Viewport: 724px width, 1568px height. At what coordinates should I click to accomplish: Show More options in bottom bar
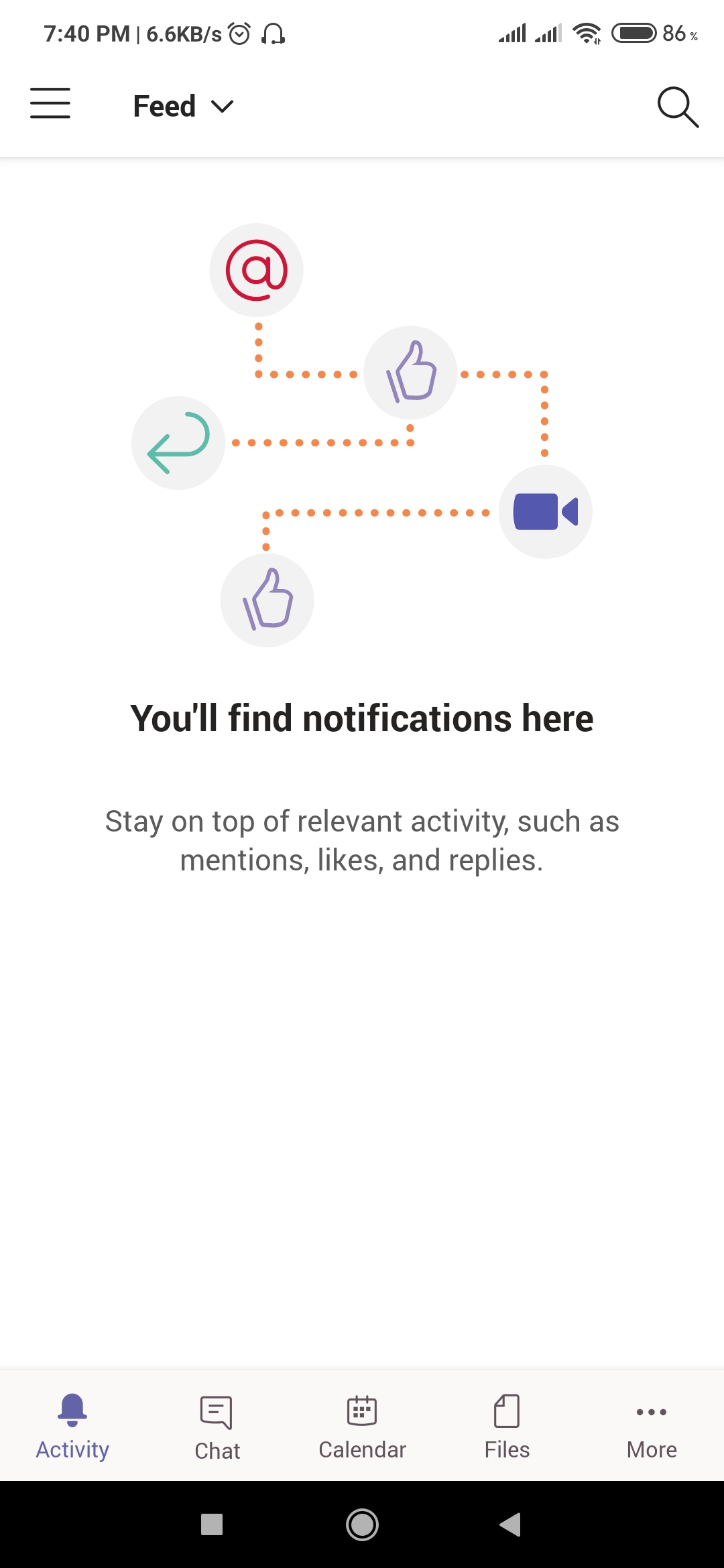[x=652, y=1427]
